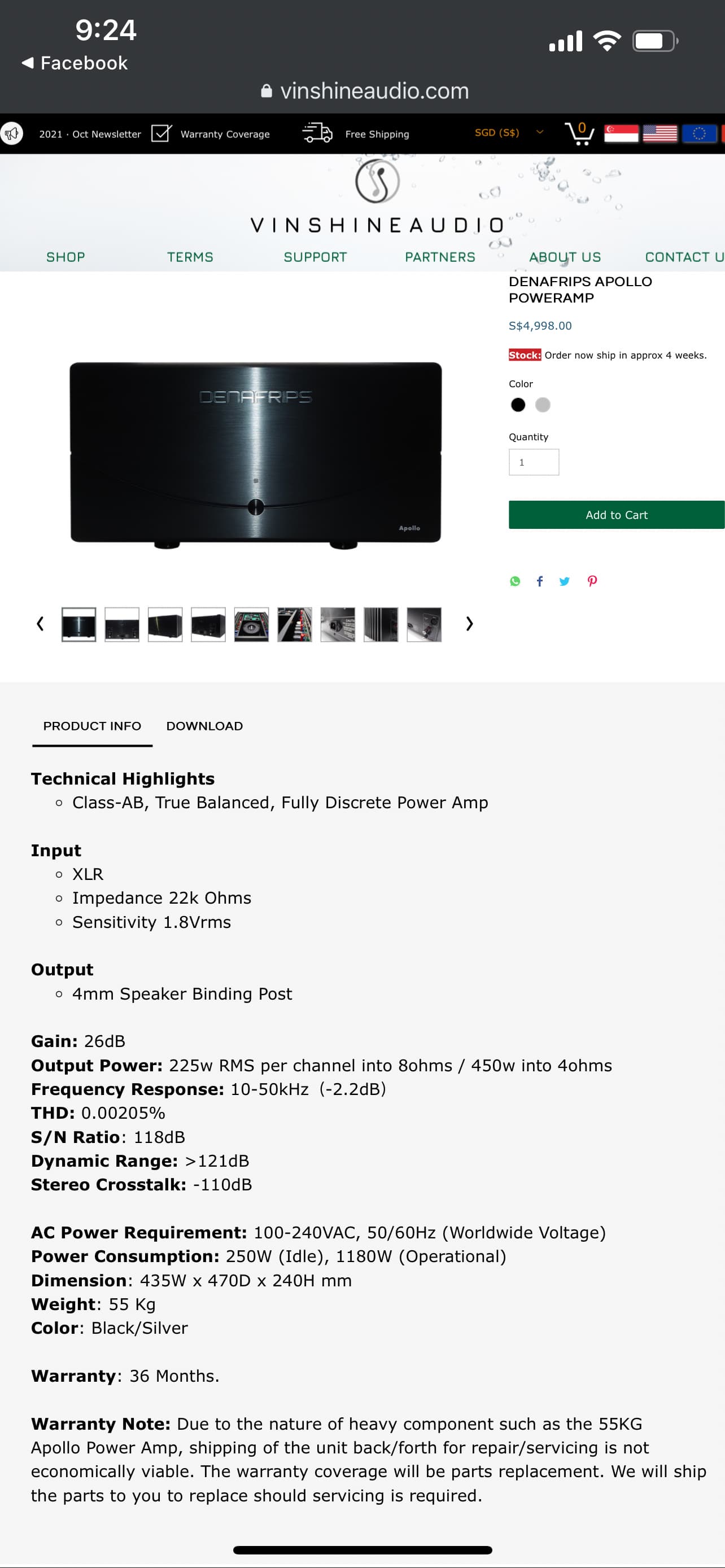Screen dimensions: 725x1568
Task: Choose the black color swatch
Action: point(518,405)
